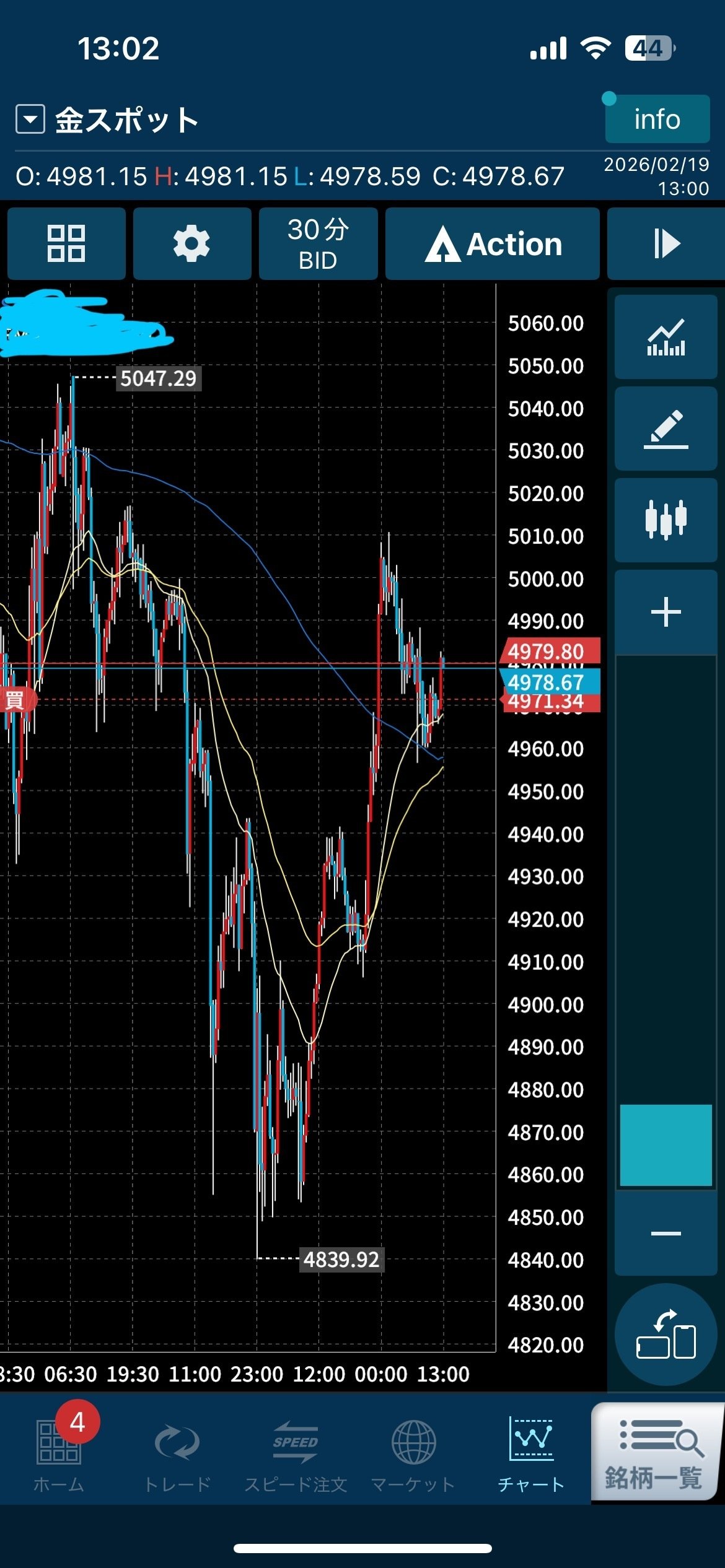Image resolution: width=725 pixels, height=1568 pixels.
Task: Open the 金スポット instrument dropdown
Action: coord(30,119)
